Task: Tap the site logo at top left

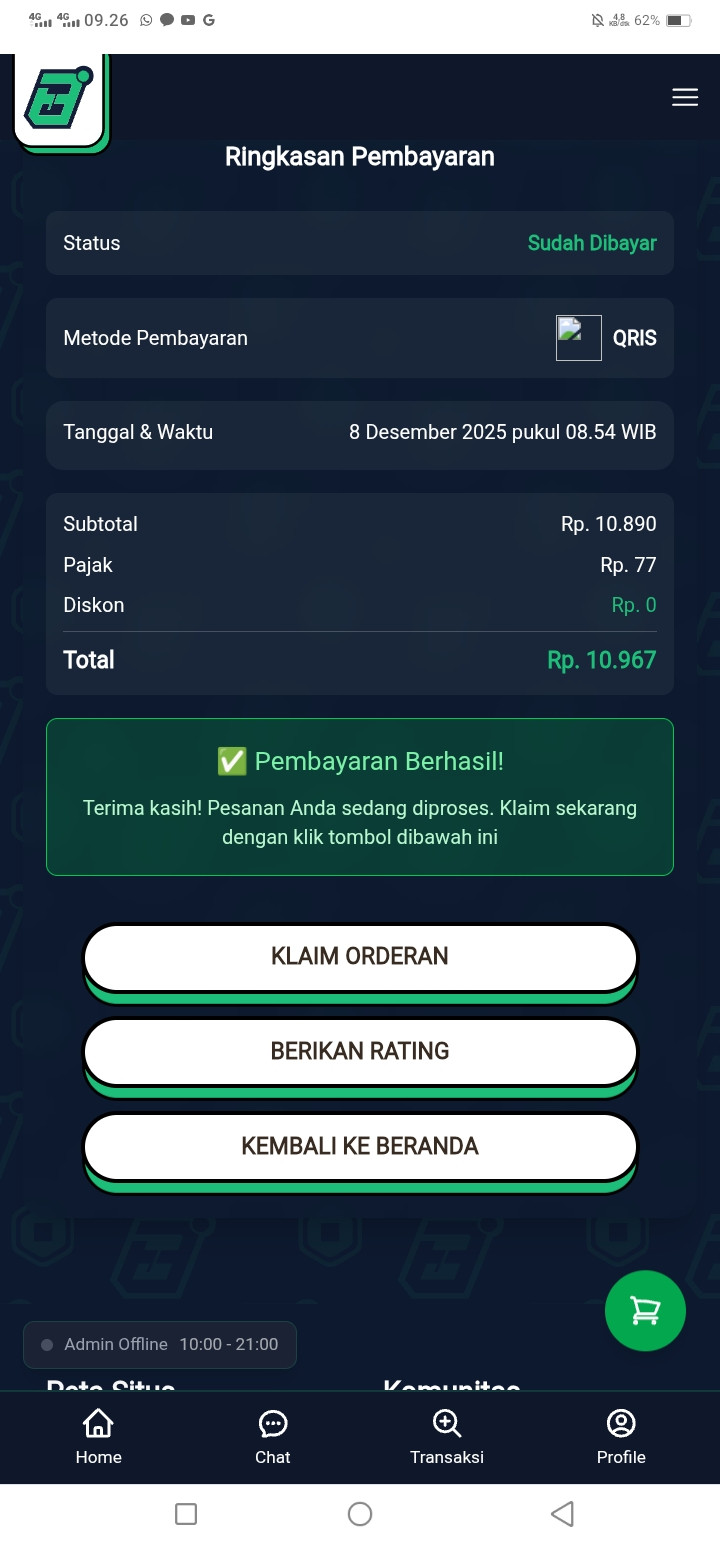Action: click(60, 102)
